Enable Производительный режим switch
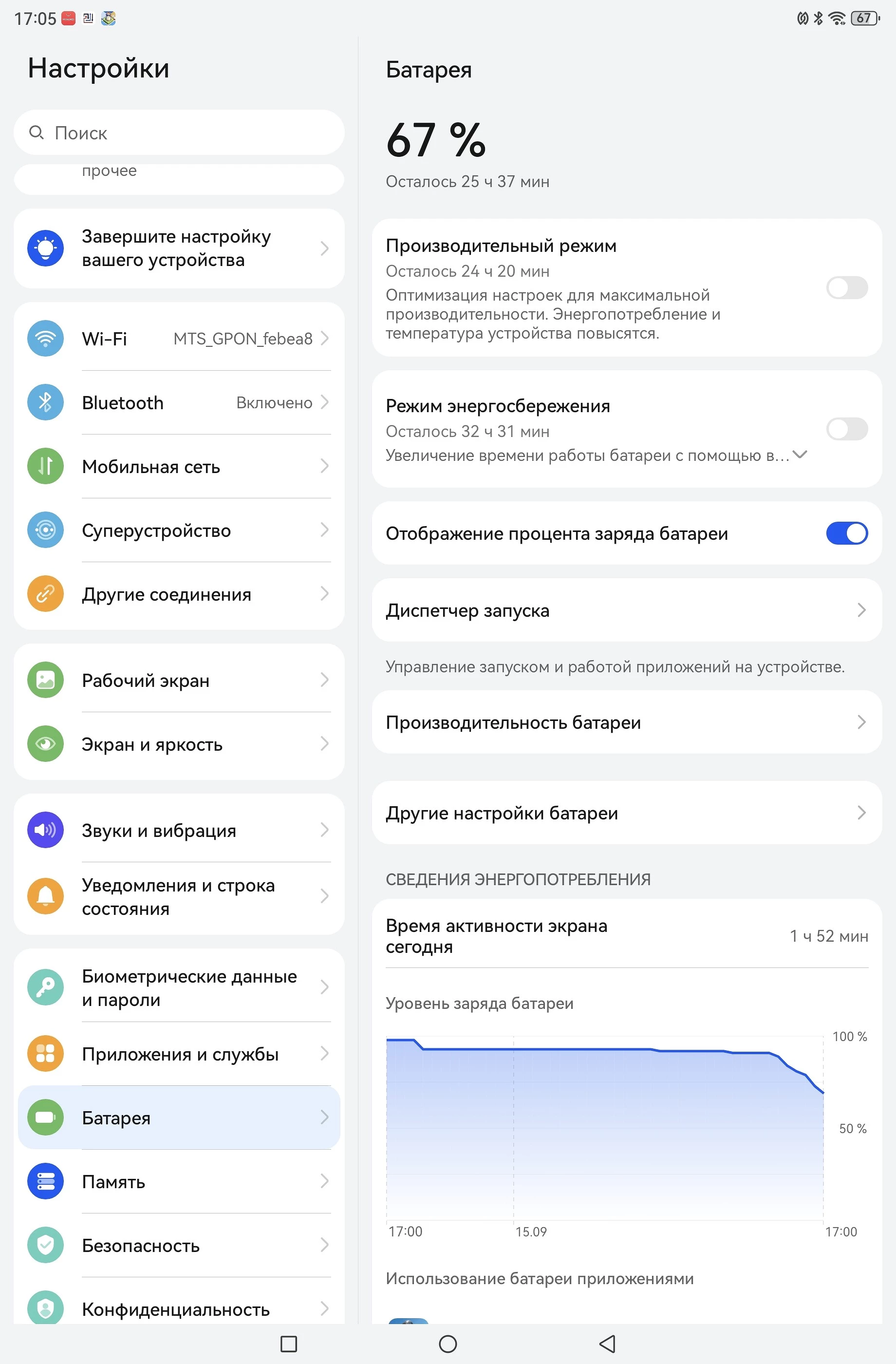The width and height of the screenshot is (896, 1364). [x=847, y=288]
